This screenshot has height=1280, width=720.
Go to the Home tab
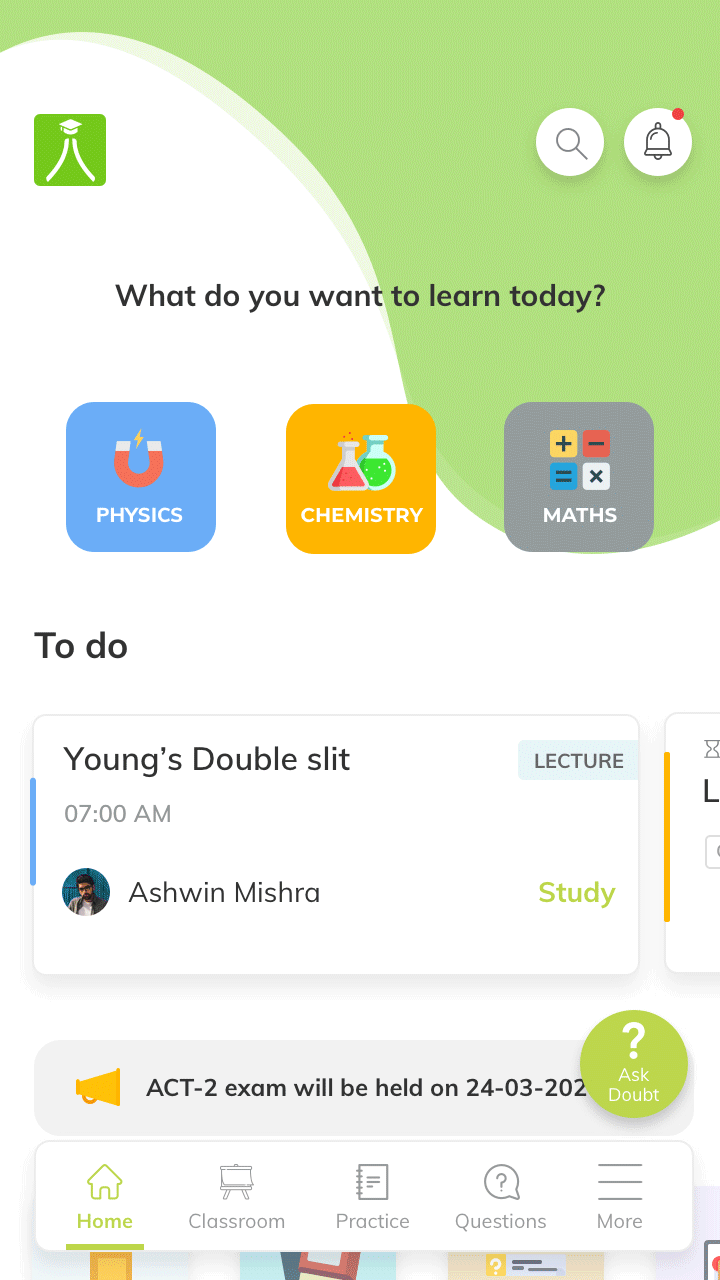click(x=105, y=1197)
